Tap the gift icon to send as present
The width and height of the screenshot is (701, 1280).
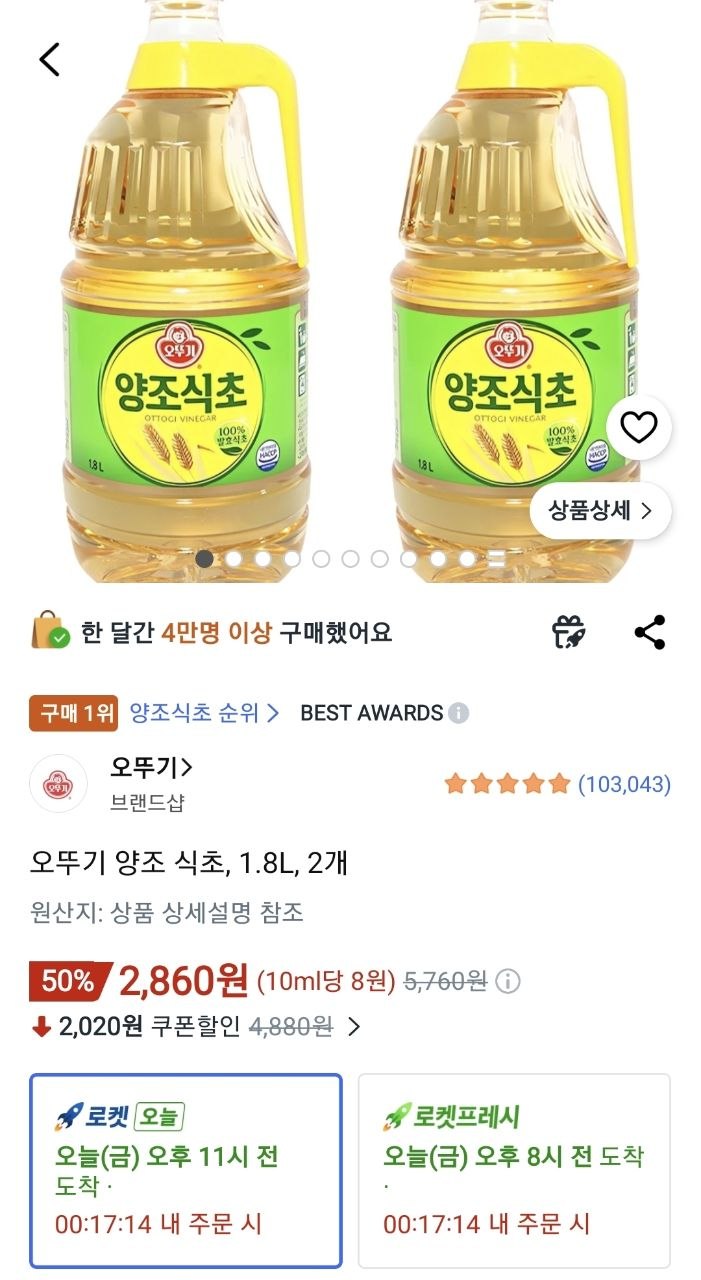tap(569, 632)
